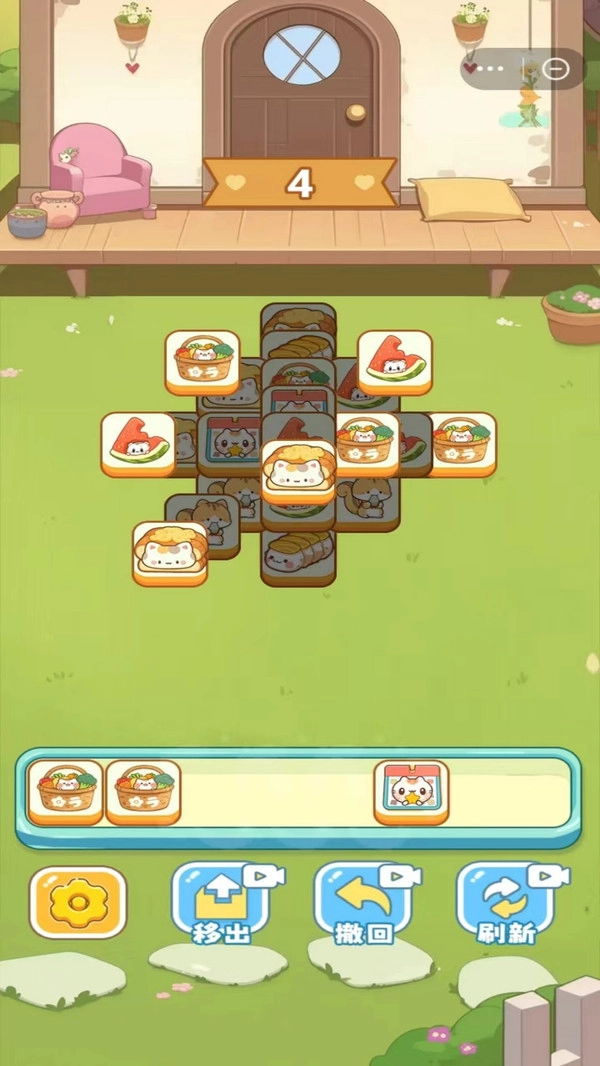Pick the cat-bread tile at the lower-left edge
The image size is (600, 1066).
(x=170, y=552)
